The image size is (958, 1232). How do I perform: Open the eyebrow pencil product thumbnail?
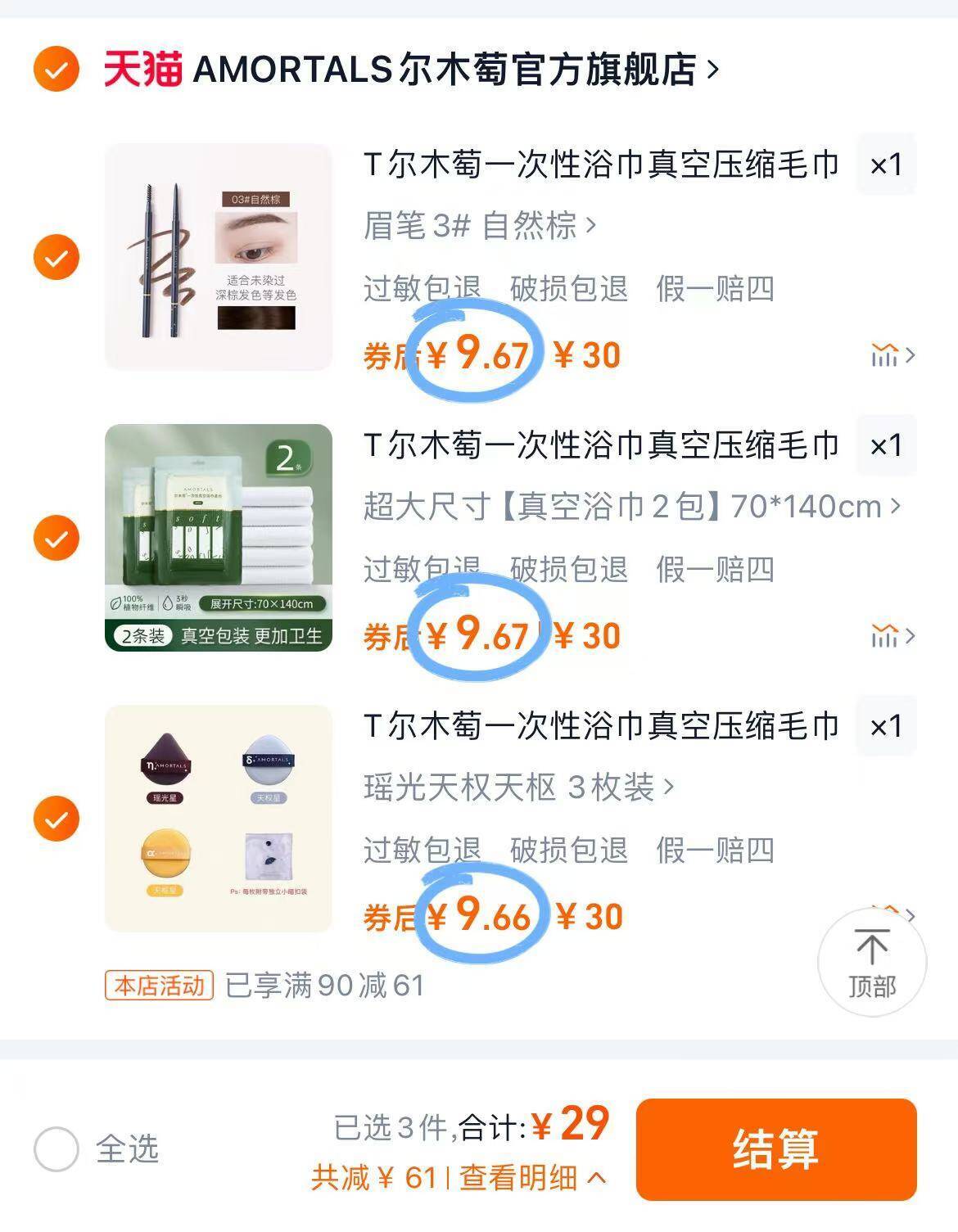point(219,256)
